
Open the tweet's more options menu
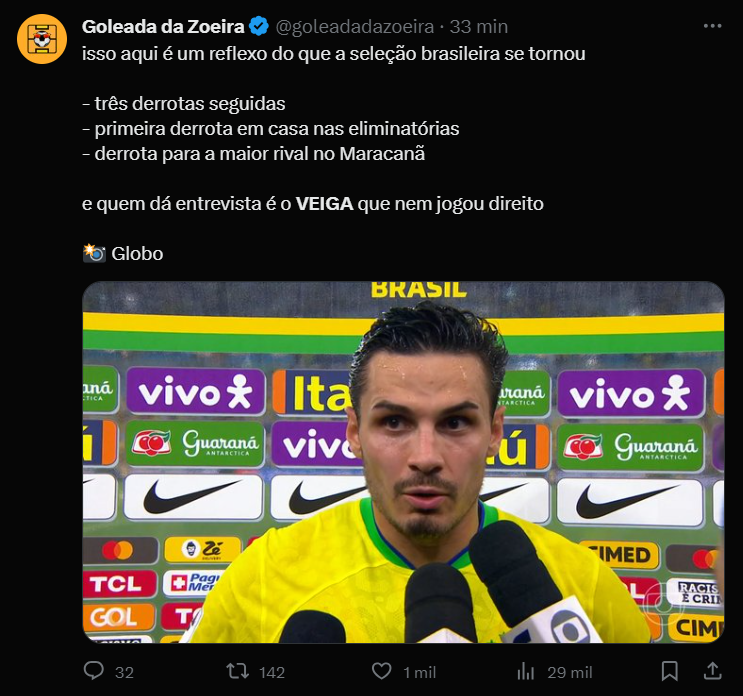[x=710, y=26]
